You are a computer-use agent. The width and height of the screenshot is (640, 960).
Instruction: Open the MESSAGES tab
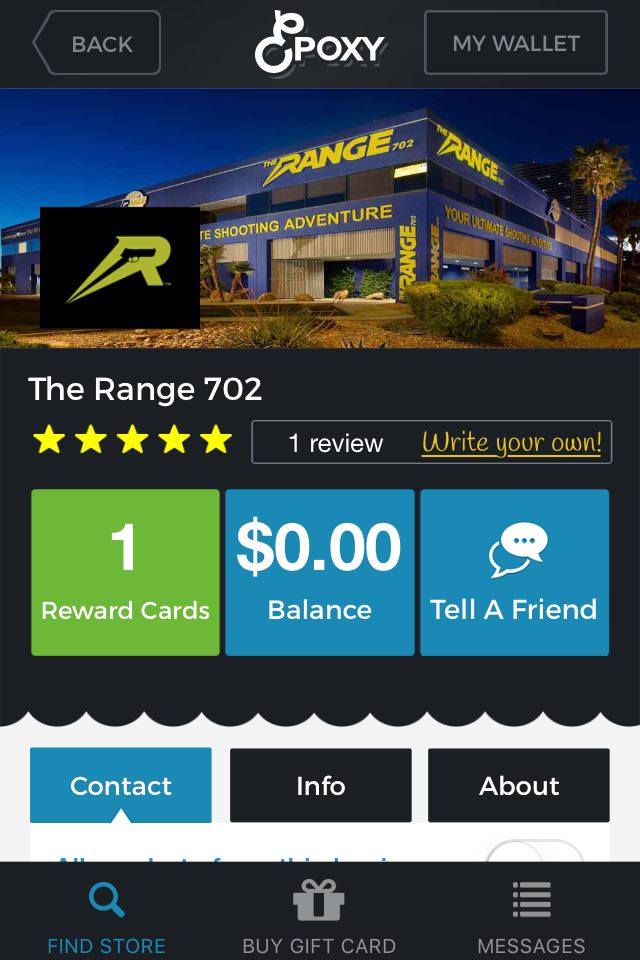531,917
